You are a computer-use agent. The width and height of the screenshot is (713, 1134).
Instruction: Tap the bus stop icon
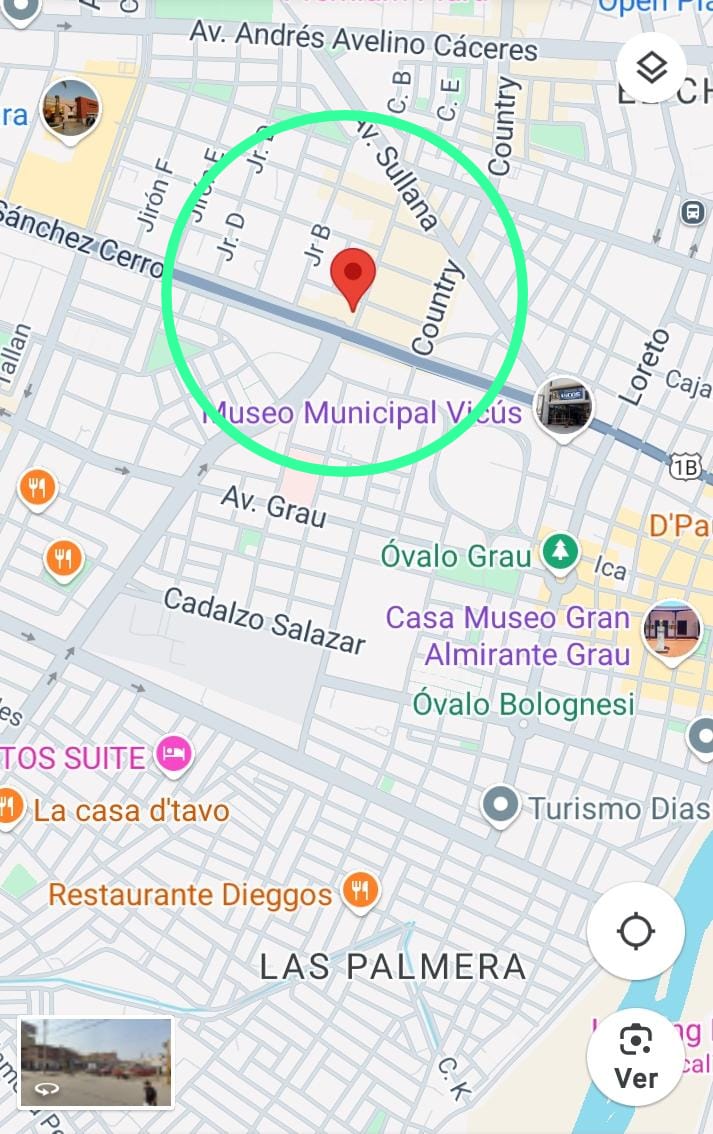[x=691, y=212]
